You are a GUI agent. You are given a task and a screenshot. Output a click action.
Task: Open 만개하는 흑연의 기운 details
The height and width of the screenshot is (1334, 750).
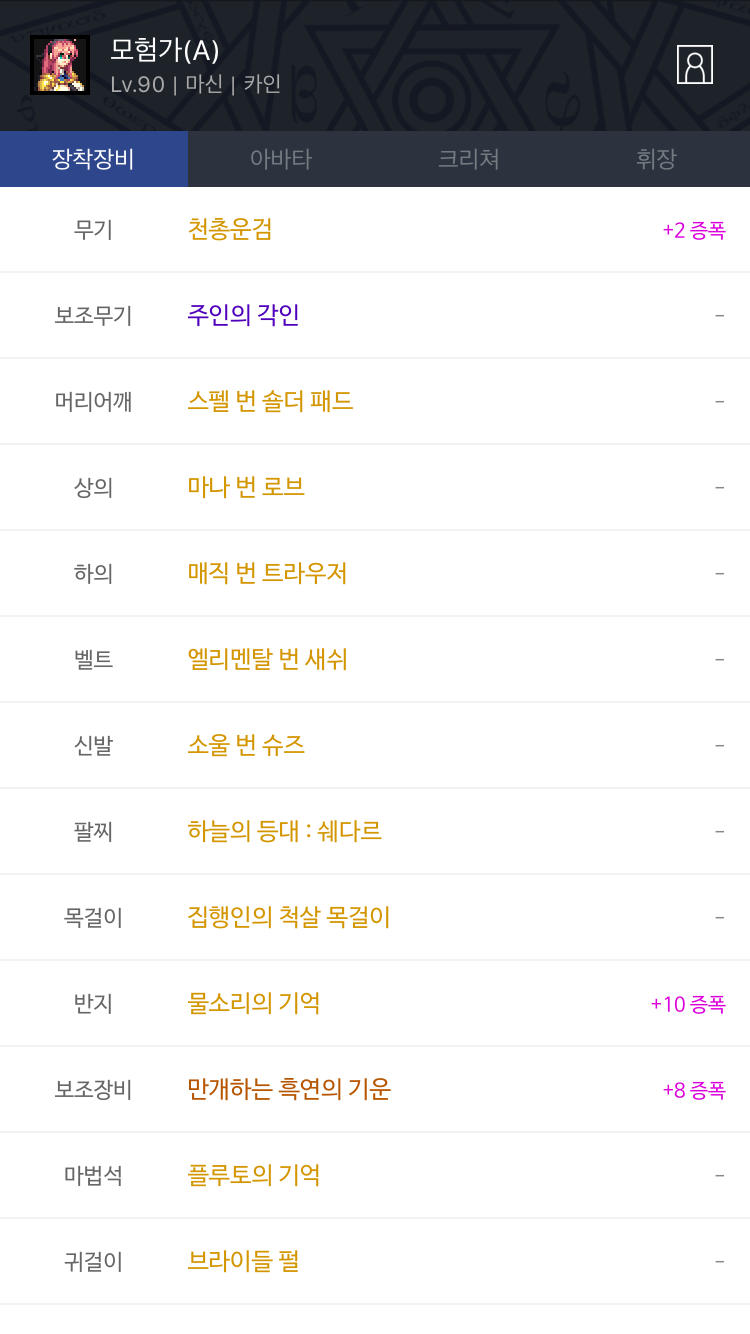coord(288,1090)
